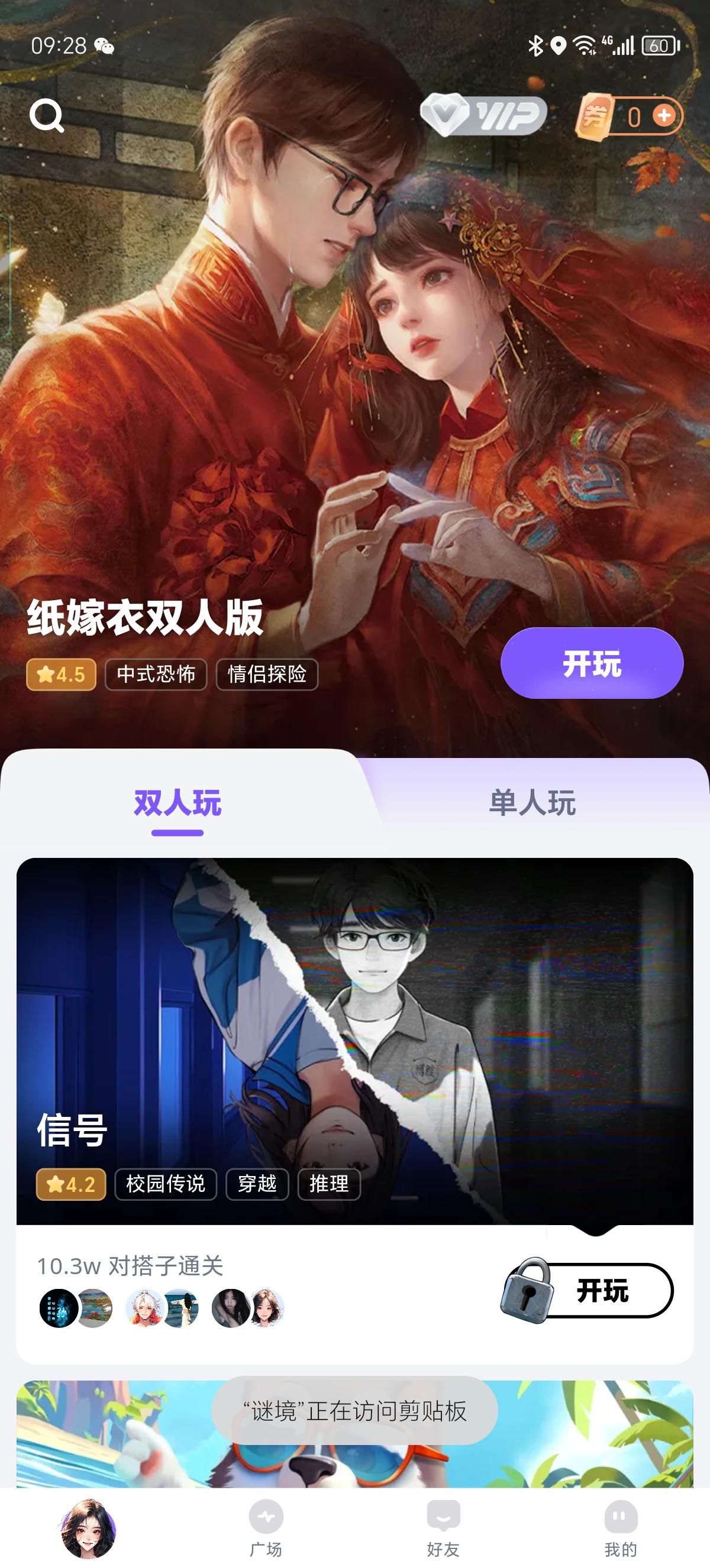The width and height of the screenshot is (710, 1568).
Task: Tap the plus icon to add coupons
Action: tap(665, 114)
